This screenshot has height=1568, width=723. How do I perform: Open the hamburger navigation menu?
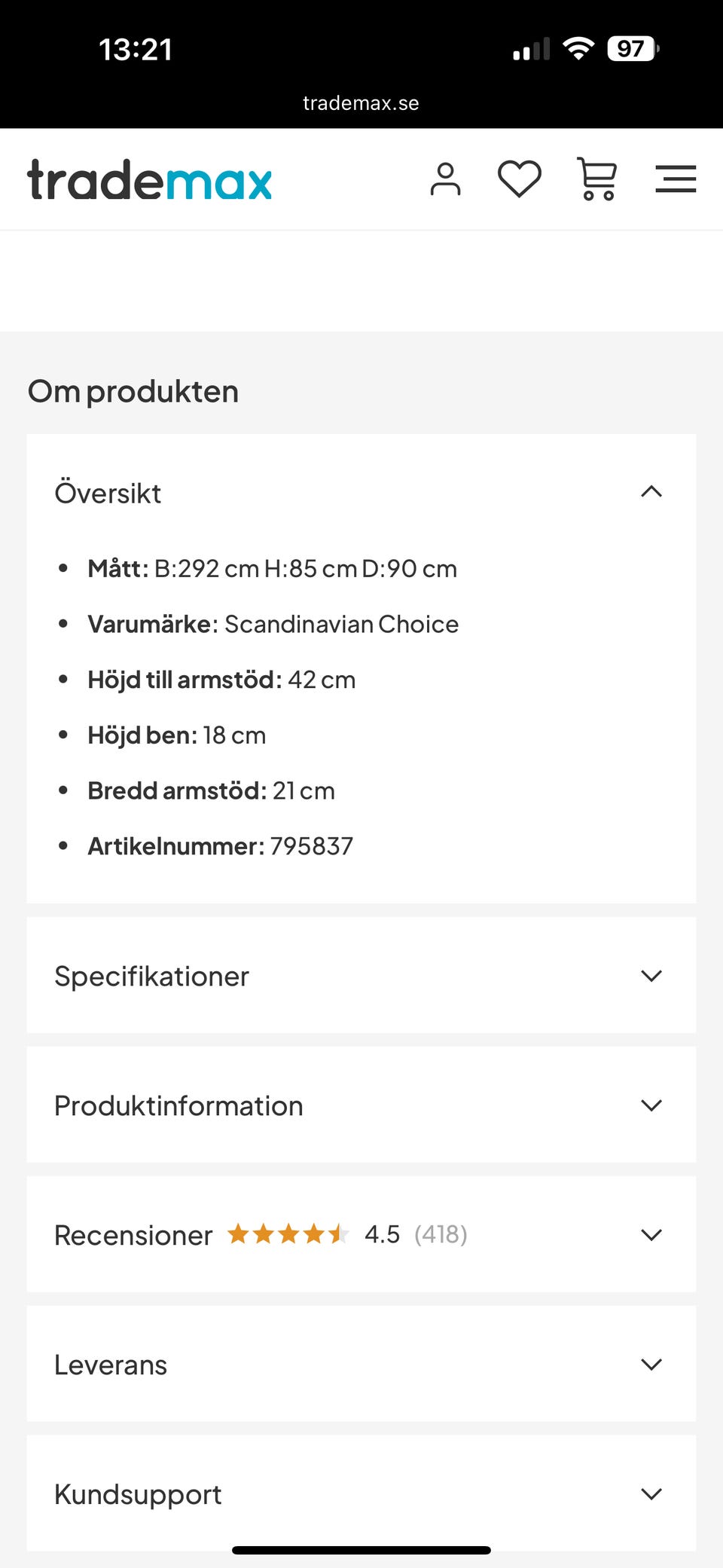click(676, 179)
